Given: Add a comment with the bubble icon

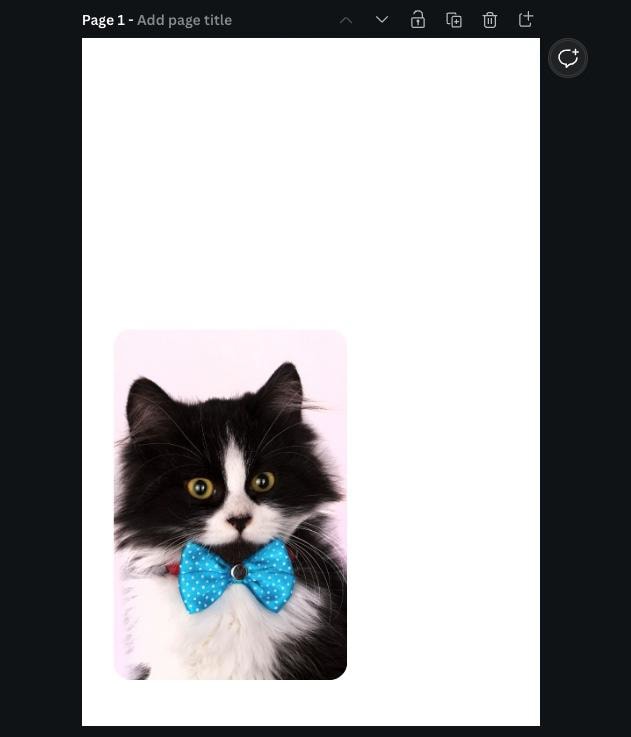Looking at the screenshot, I should (x=568, y=58).
